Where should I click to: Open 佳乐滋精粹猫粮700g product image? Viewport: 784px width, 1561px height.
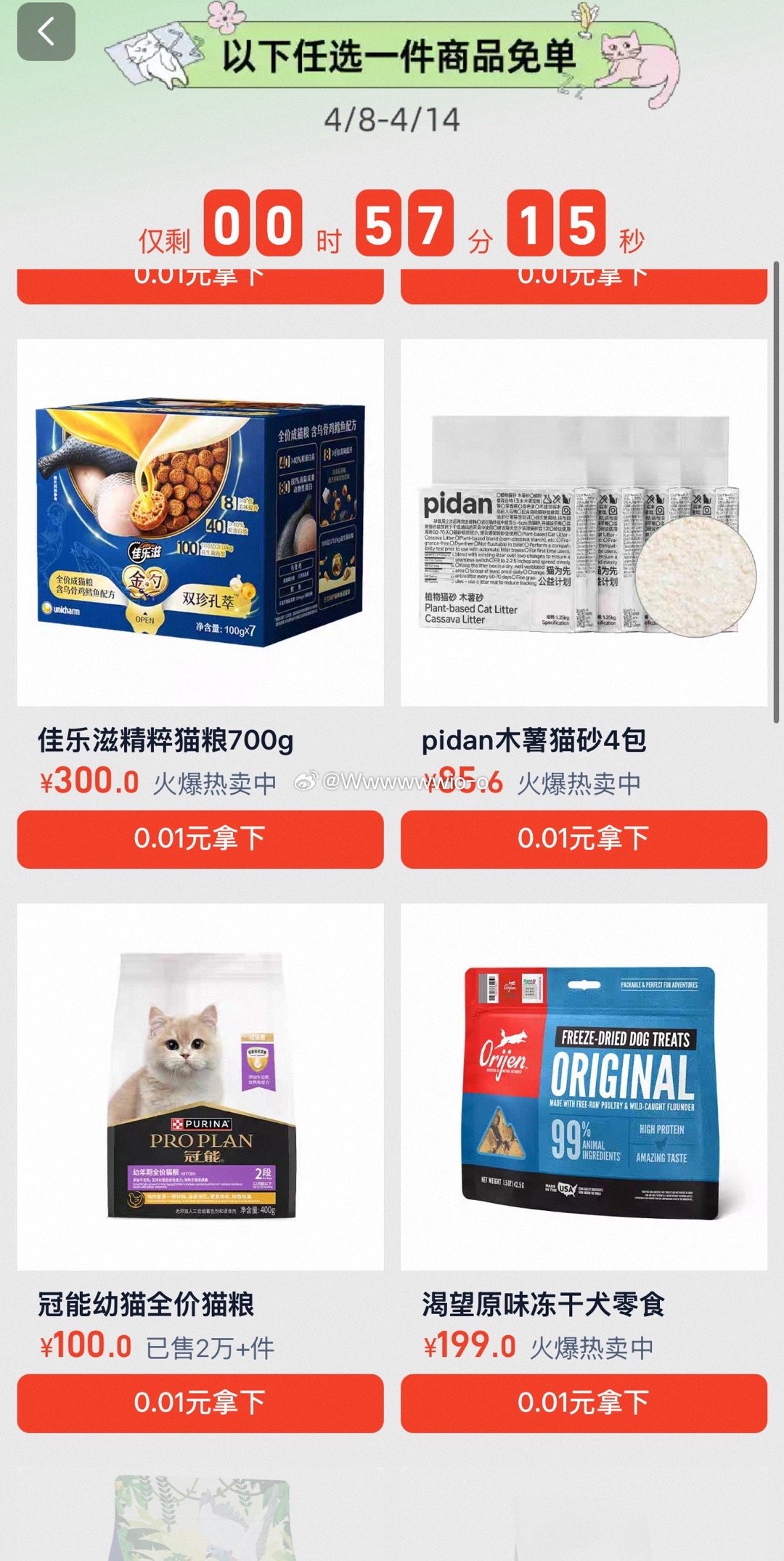pyautogui.click(x=200, y=522)
